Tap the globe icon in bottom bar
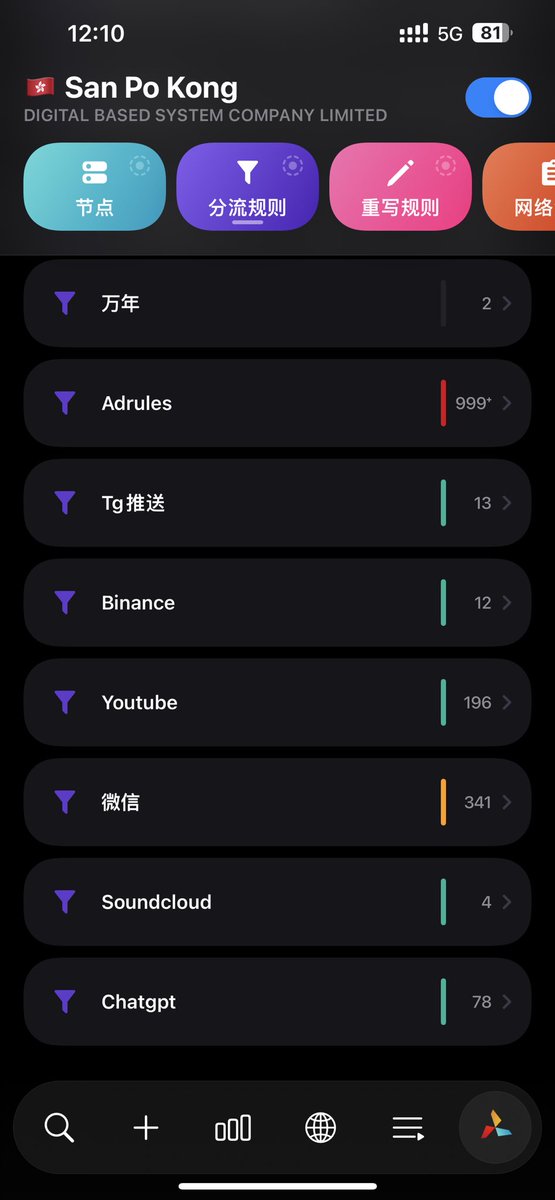 click(320, 1128)
